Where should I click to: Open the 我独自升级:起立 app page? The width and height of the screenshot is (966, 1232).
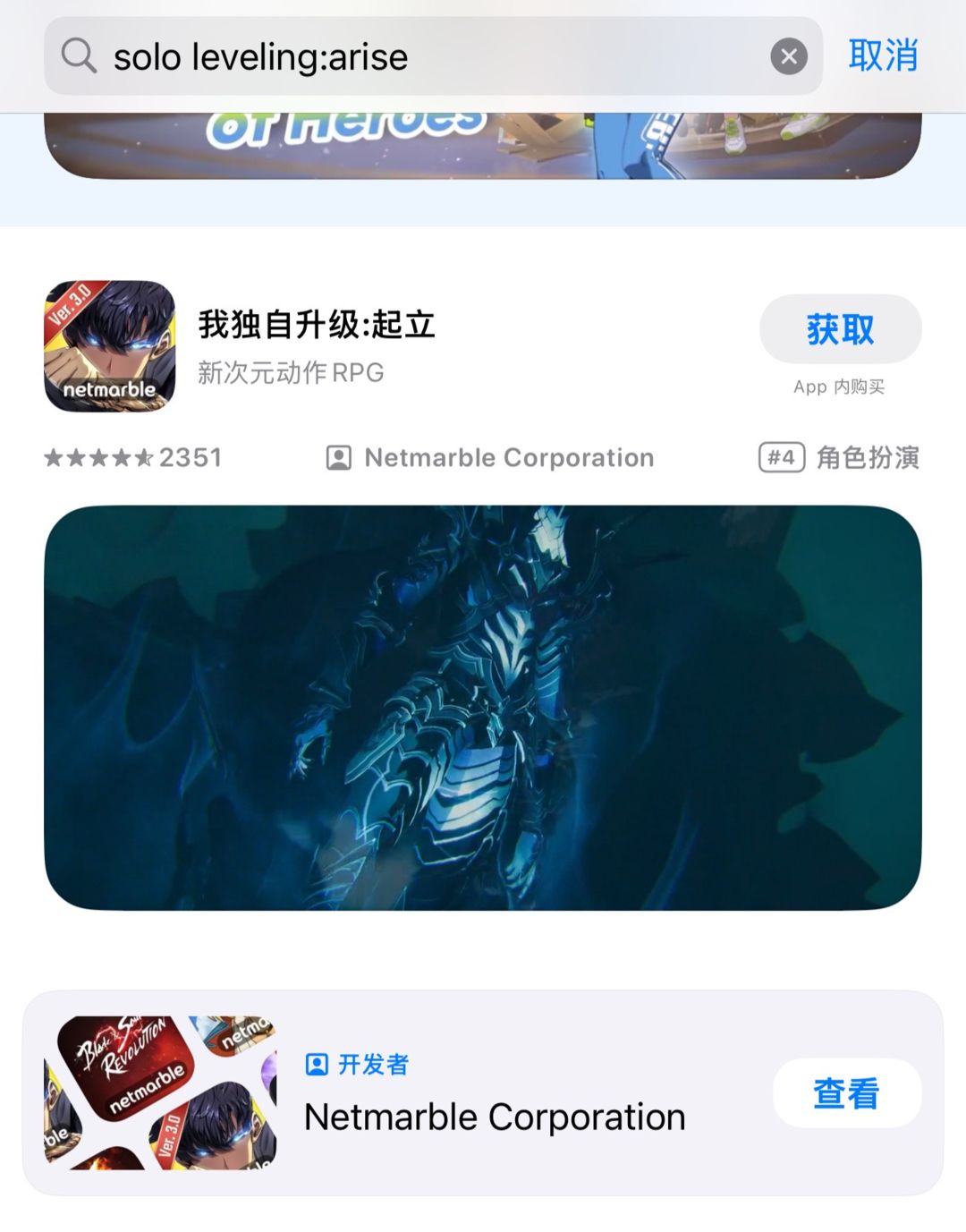pyautogui.click(x=317, y=326)
